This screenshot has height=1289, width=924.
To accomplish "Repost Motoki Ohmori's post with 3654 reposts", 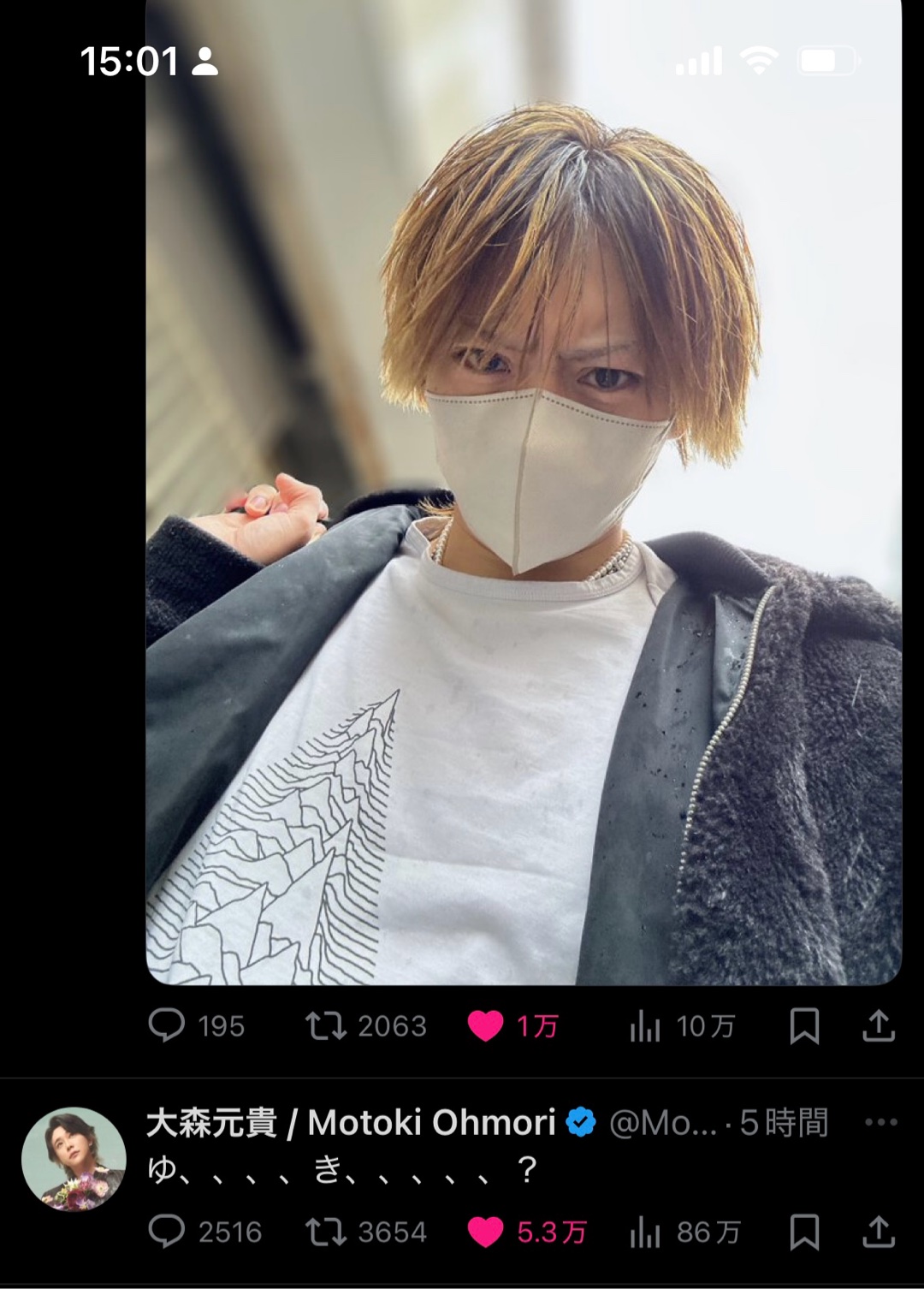I will point(326,1232).
